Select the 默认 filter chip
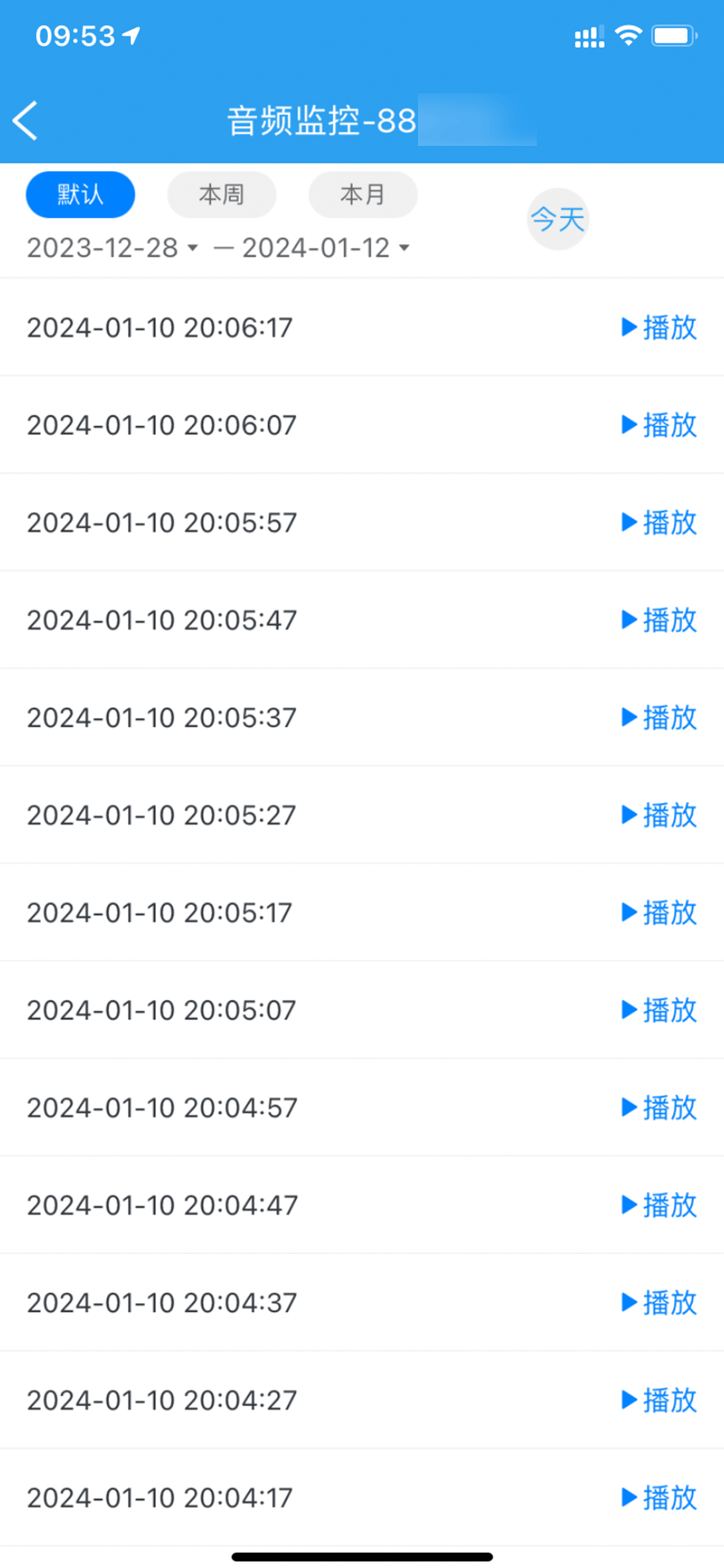The image size is (724, 1568). pos(80,195)
